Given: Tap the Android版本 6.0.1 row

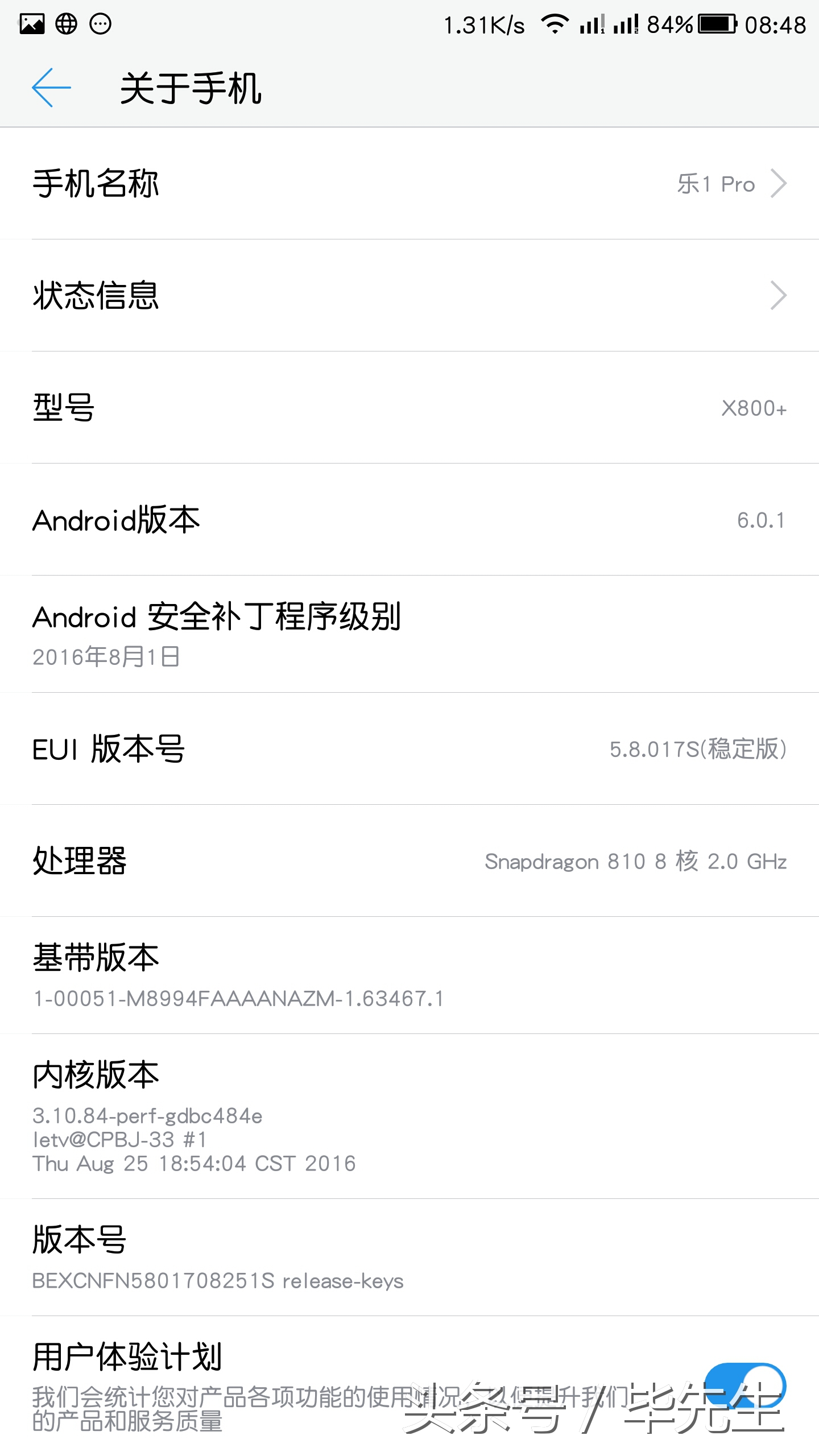Looking at the screenshot, I should pyautogui.click(x=409, y=519).
